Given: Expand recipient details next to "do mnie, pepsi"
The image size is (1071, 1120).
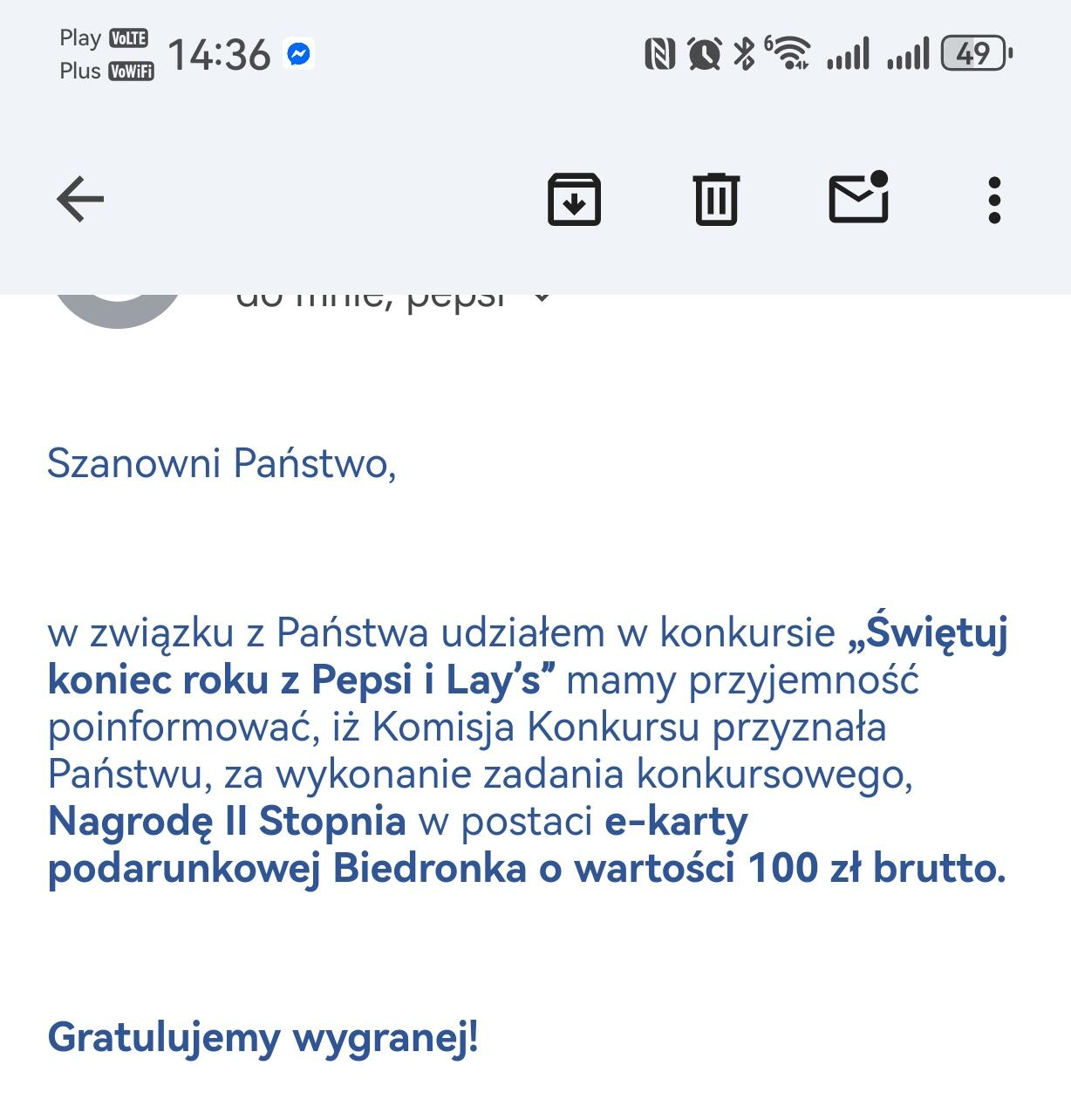Looking at the screenshot, I should 542,298.
